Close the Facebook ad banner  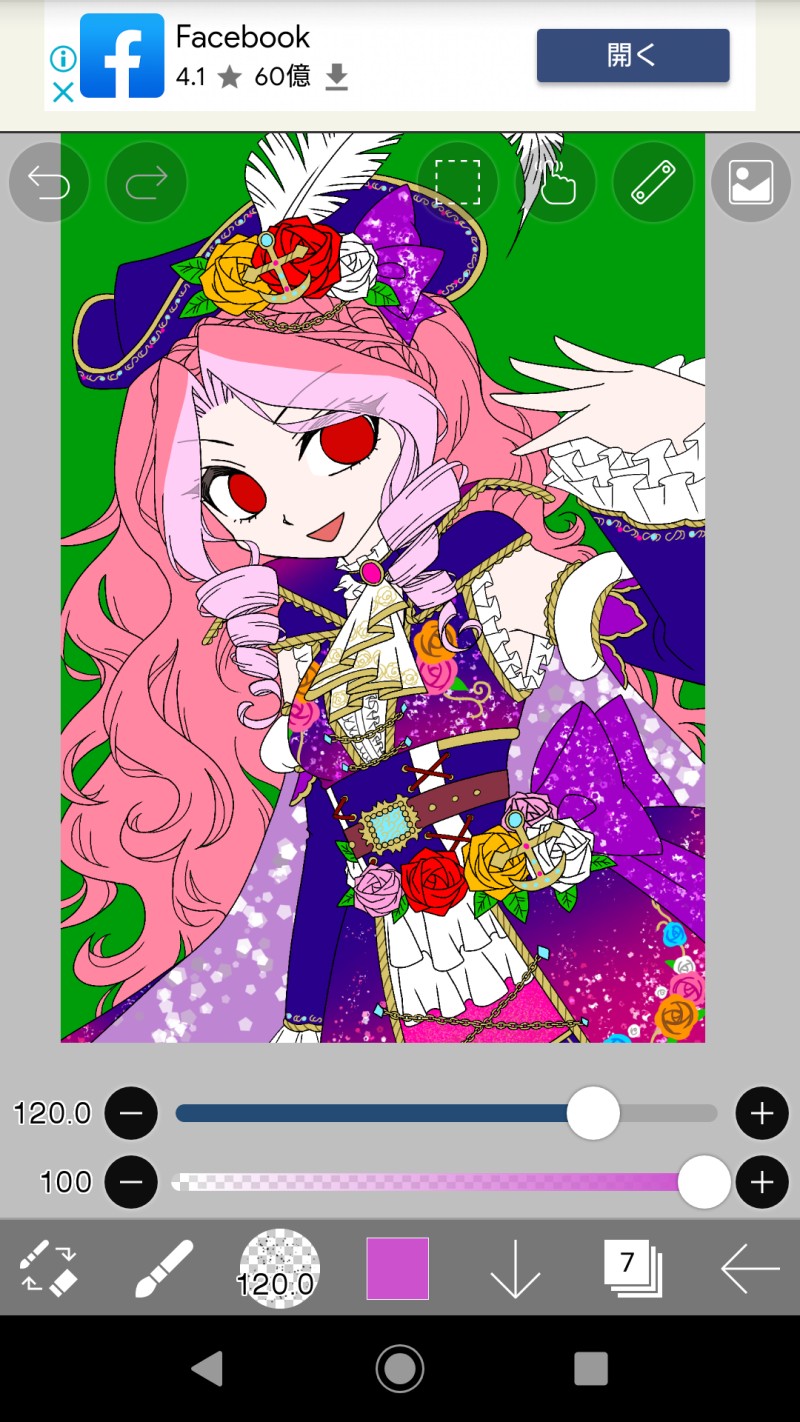[62, 93]
